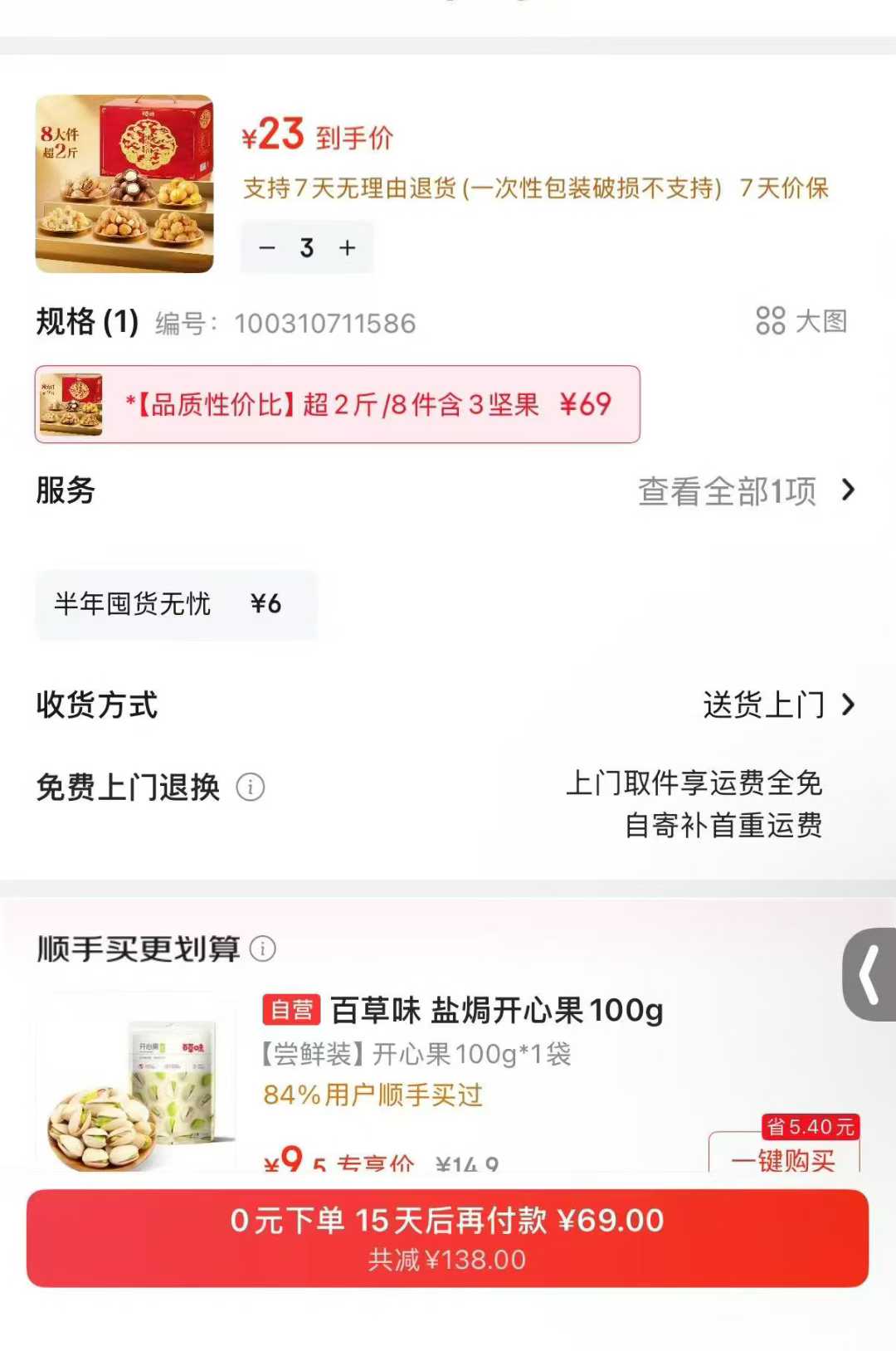Tap 一键购买 for the pistachio add-on

tap(783, 1158)
